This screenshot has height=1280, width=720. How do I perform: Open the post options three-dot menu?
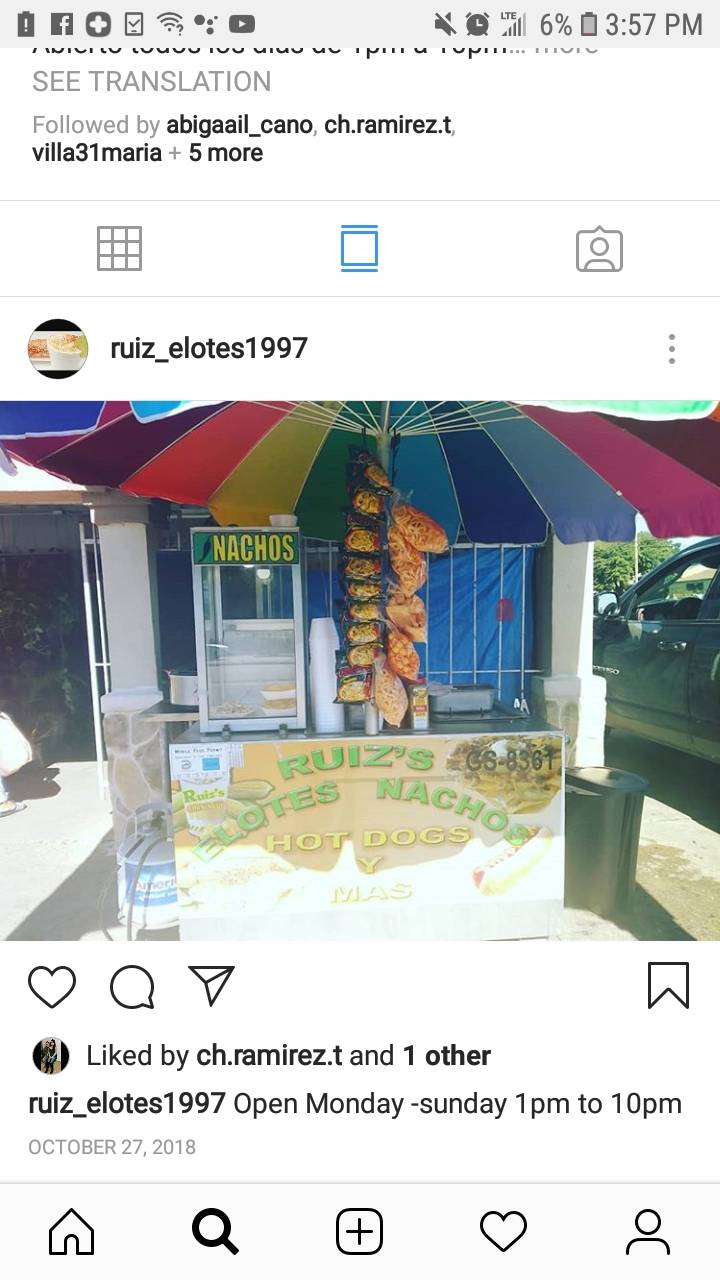pos(672,350)
